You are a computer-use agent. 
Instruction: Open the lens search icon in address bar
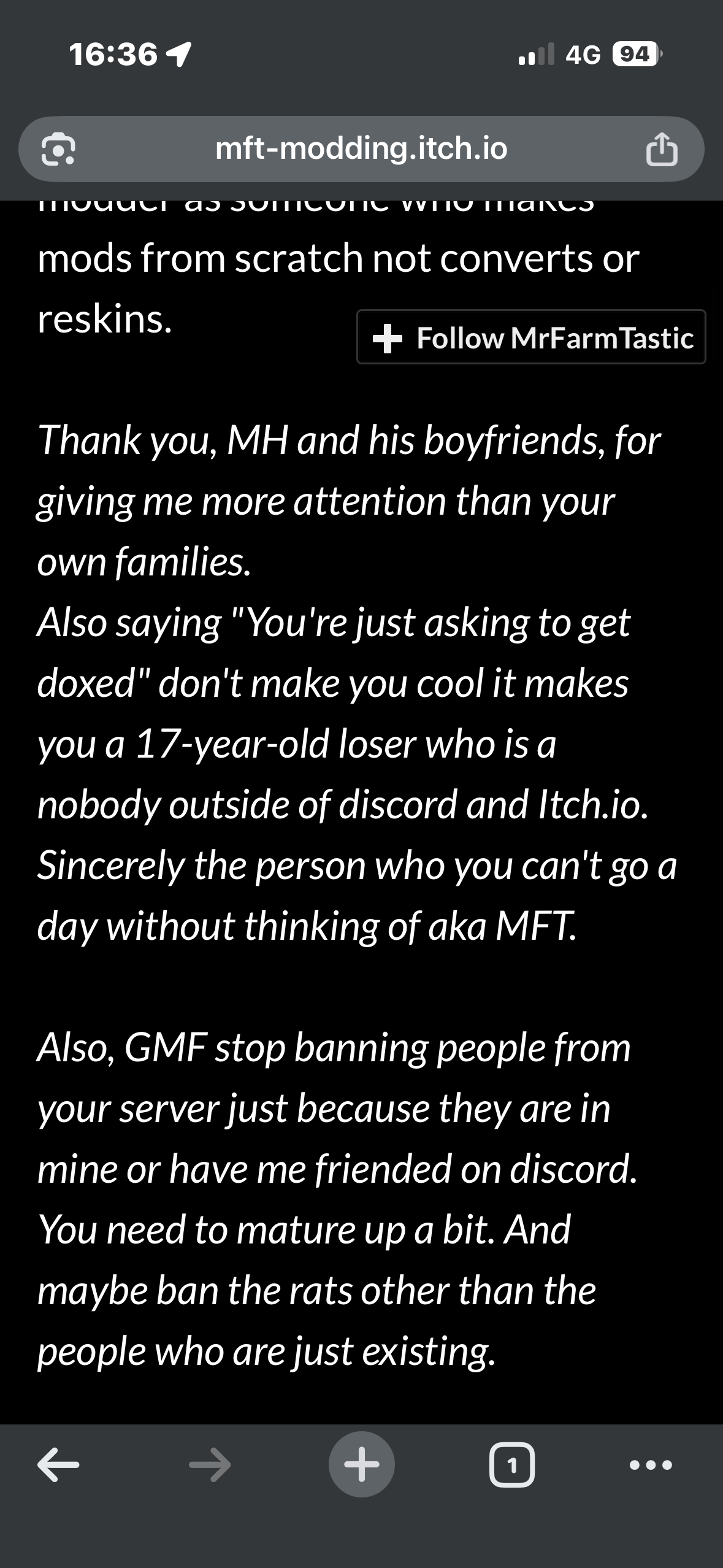[x=59, y=150]
